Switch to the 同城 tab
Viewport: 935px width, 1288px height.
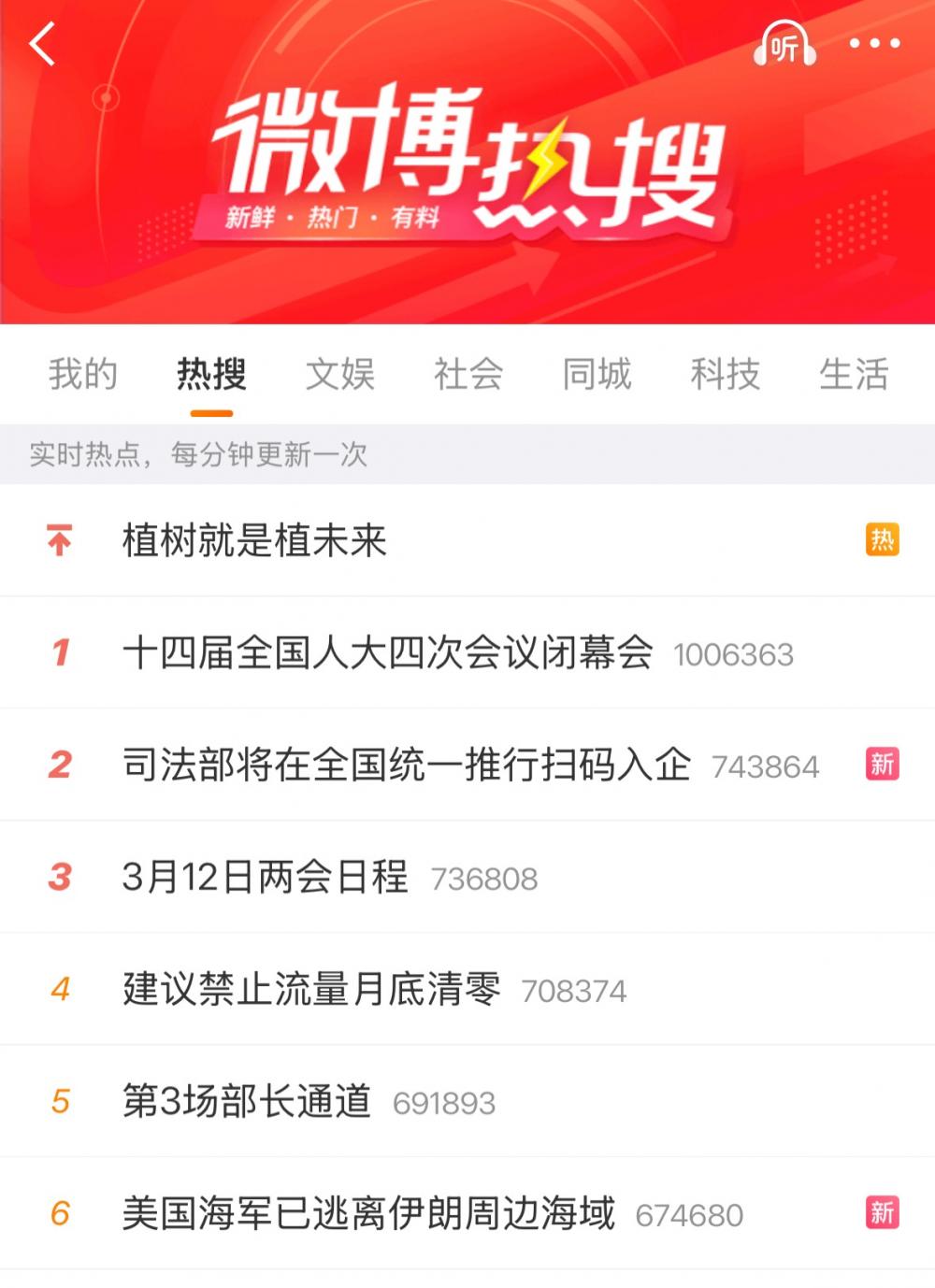pyautogui.click(x=597, y=374)
